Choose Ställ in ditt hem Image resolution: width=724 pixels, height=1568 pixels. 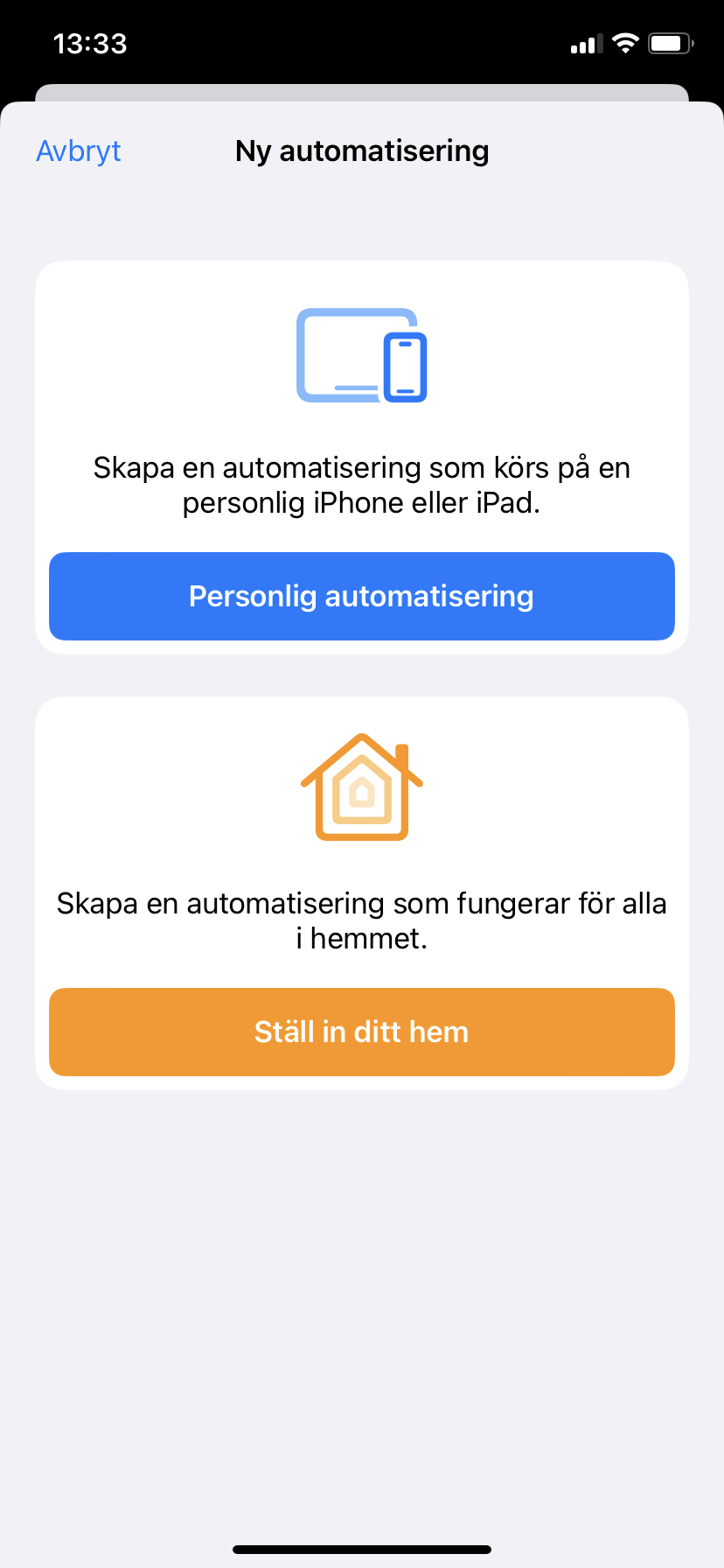[362, 1032]
